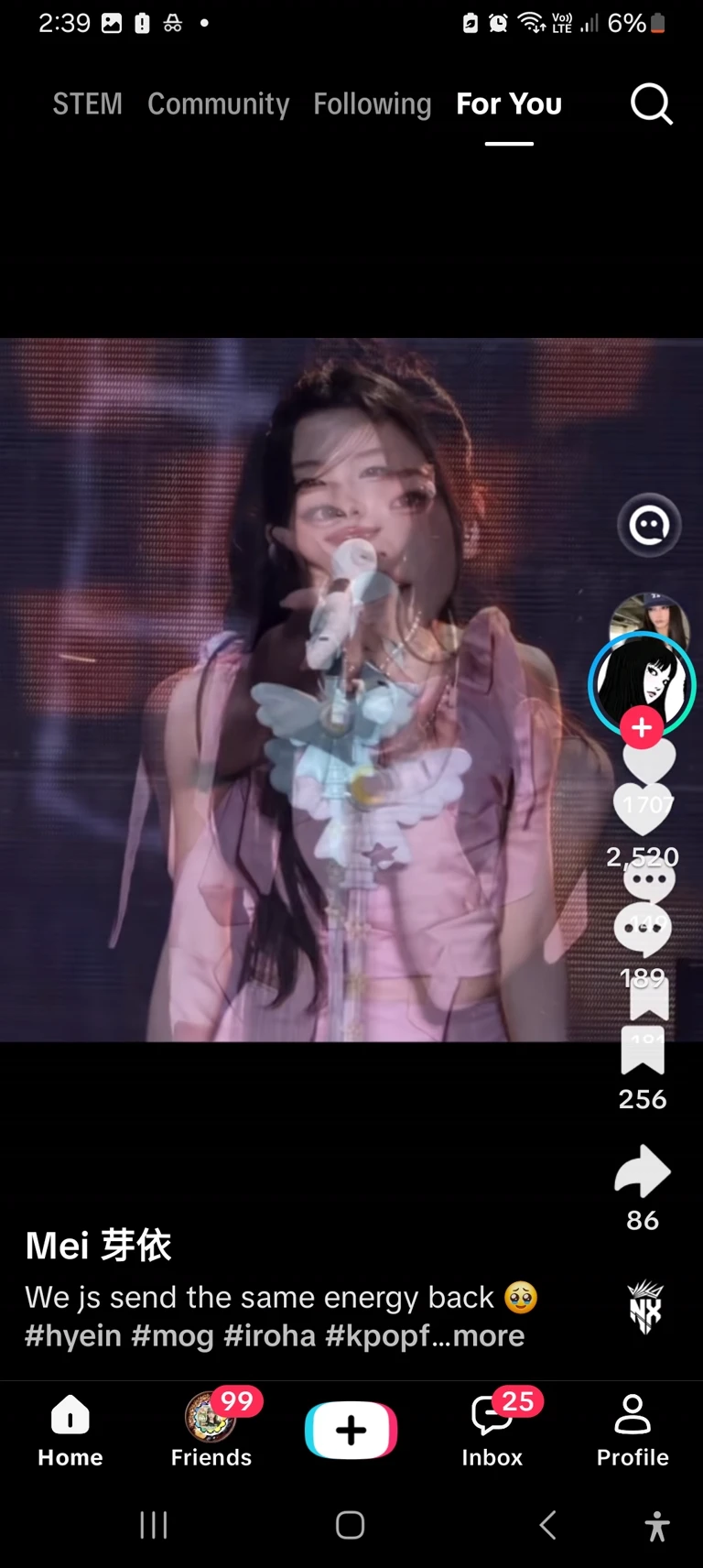The height and width of the screenshot is (1568, 703).
Task: Like the video showing 2,520 likes
Action: 643,808
